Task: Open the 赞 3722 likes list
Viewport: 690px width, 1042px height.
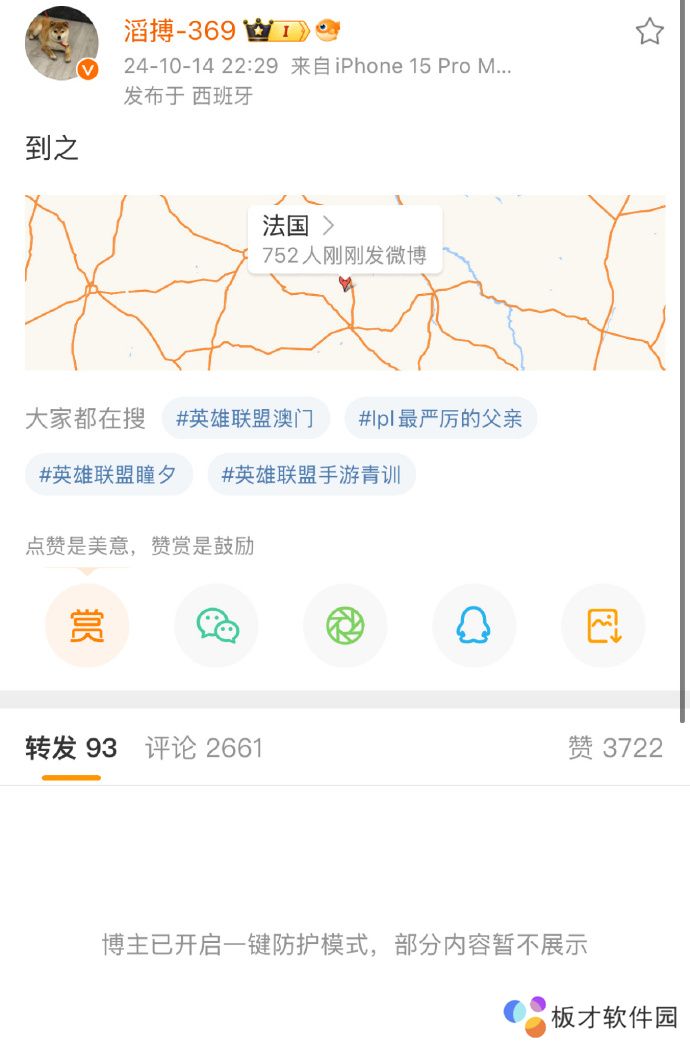Action: pyautogui.click(x=615, y=748)
